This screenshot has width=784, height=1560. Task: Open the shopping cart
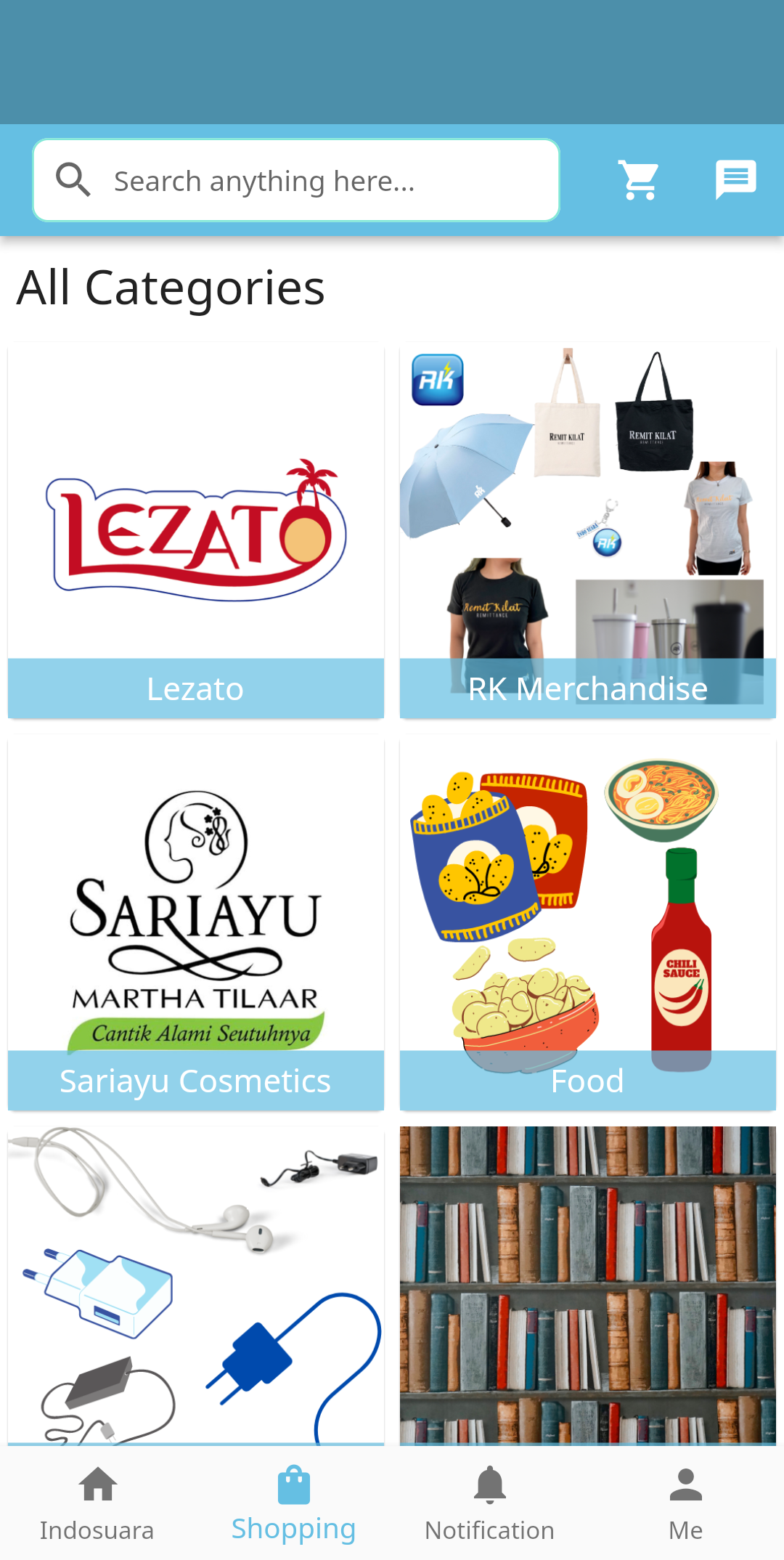[x=639, y=180]
